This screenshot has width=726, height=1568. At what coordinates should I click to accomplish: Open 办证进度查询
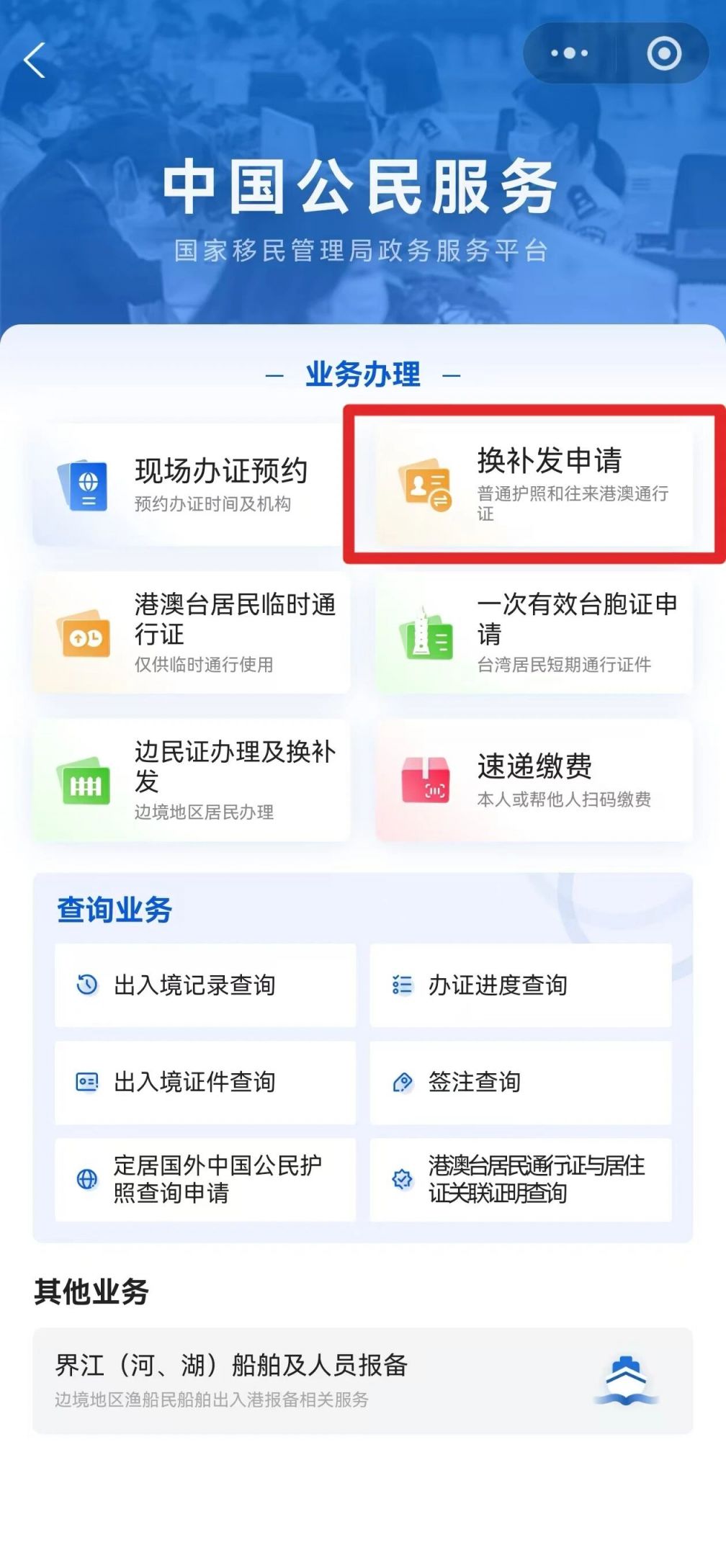click(520, 985)
